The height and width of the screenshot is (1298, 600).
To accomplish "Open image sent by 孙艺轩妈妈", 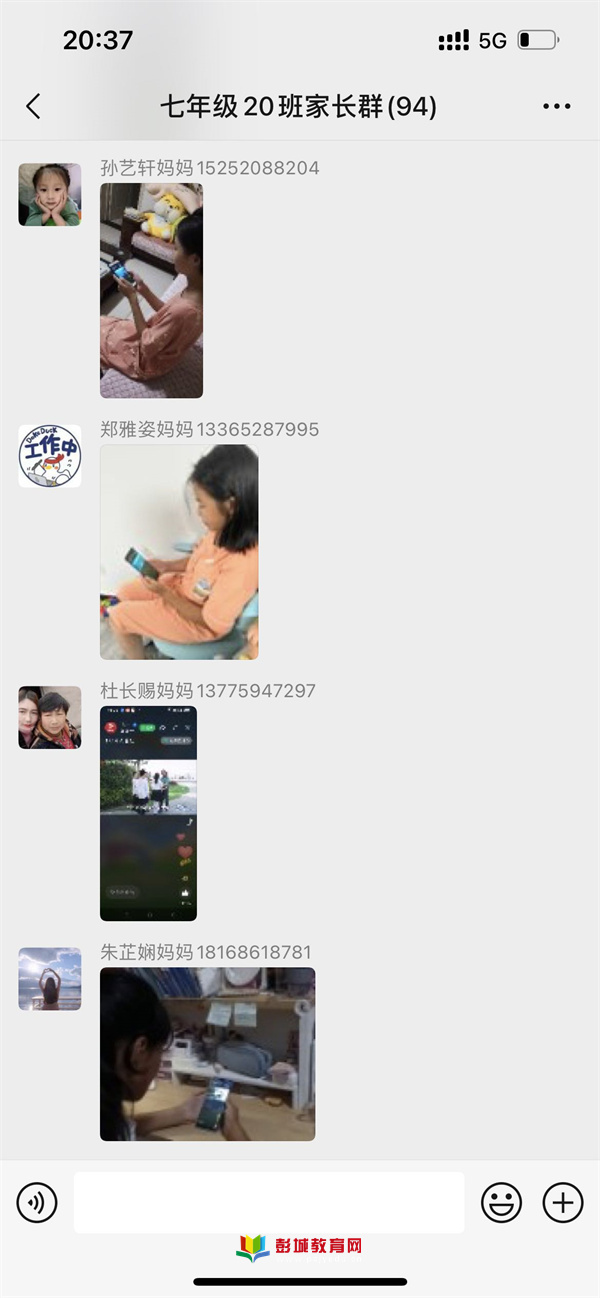I will (151, 290).
